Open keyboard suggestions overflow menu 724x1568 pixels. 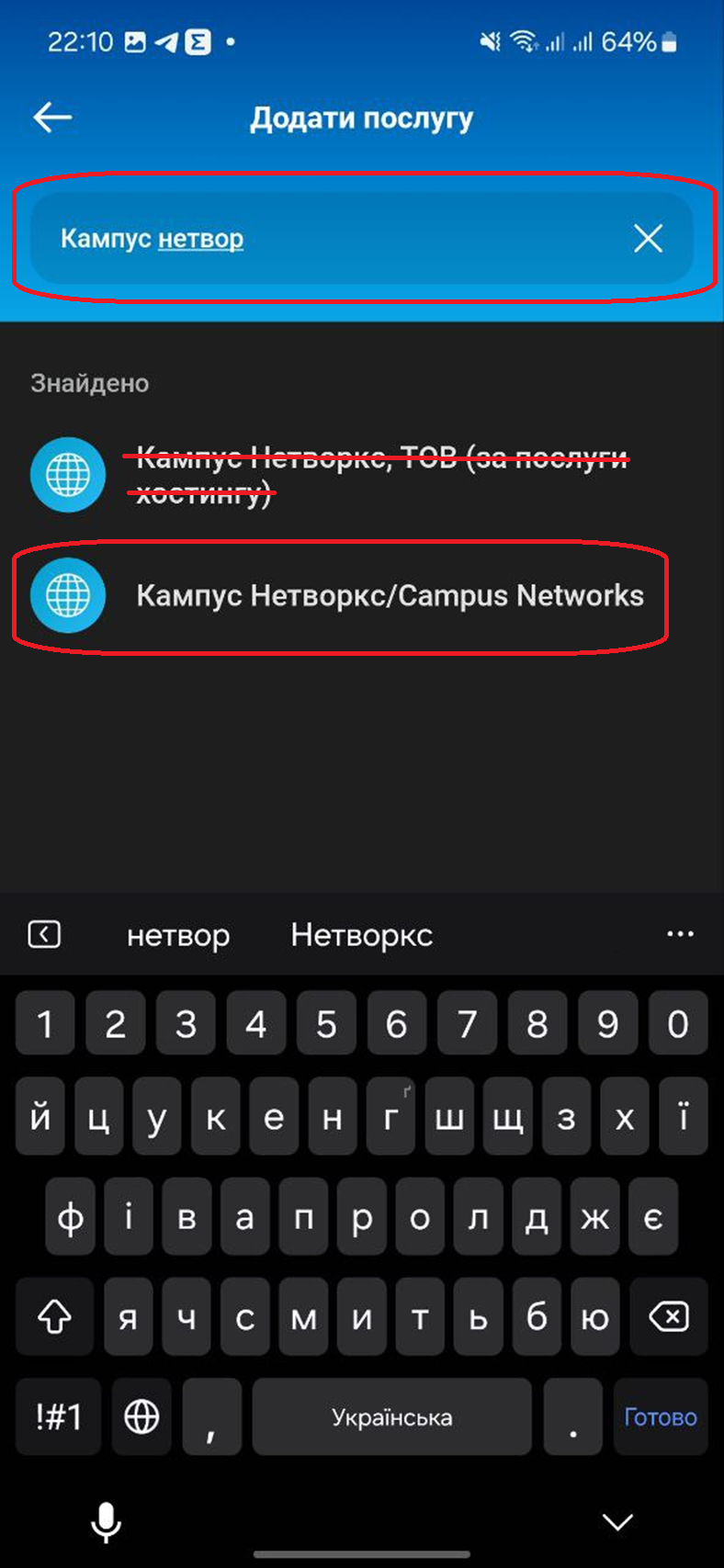pos(680,934)
